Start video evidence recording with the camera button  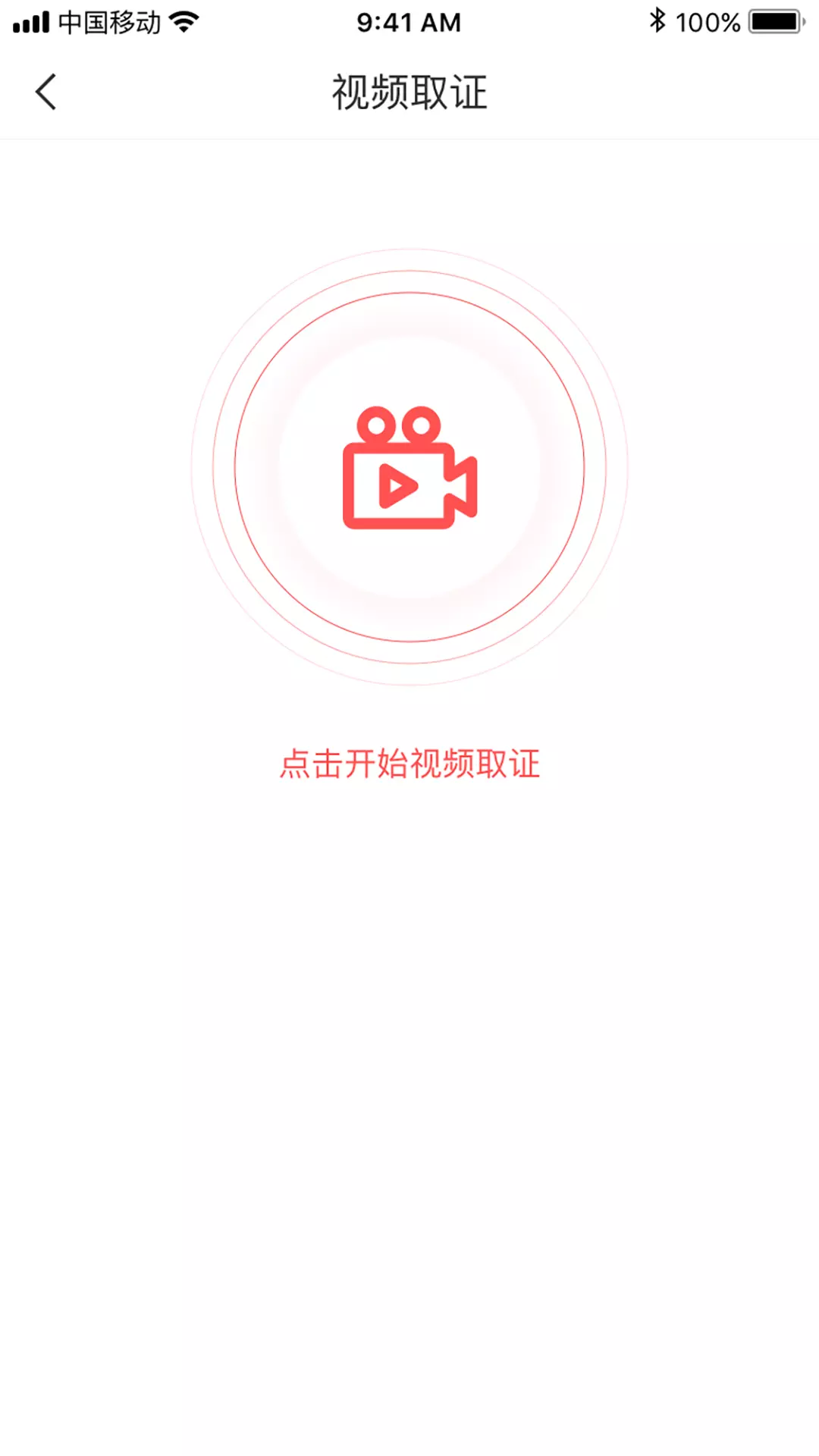coord(409,467)
